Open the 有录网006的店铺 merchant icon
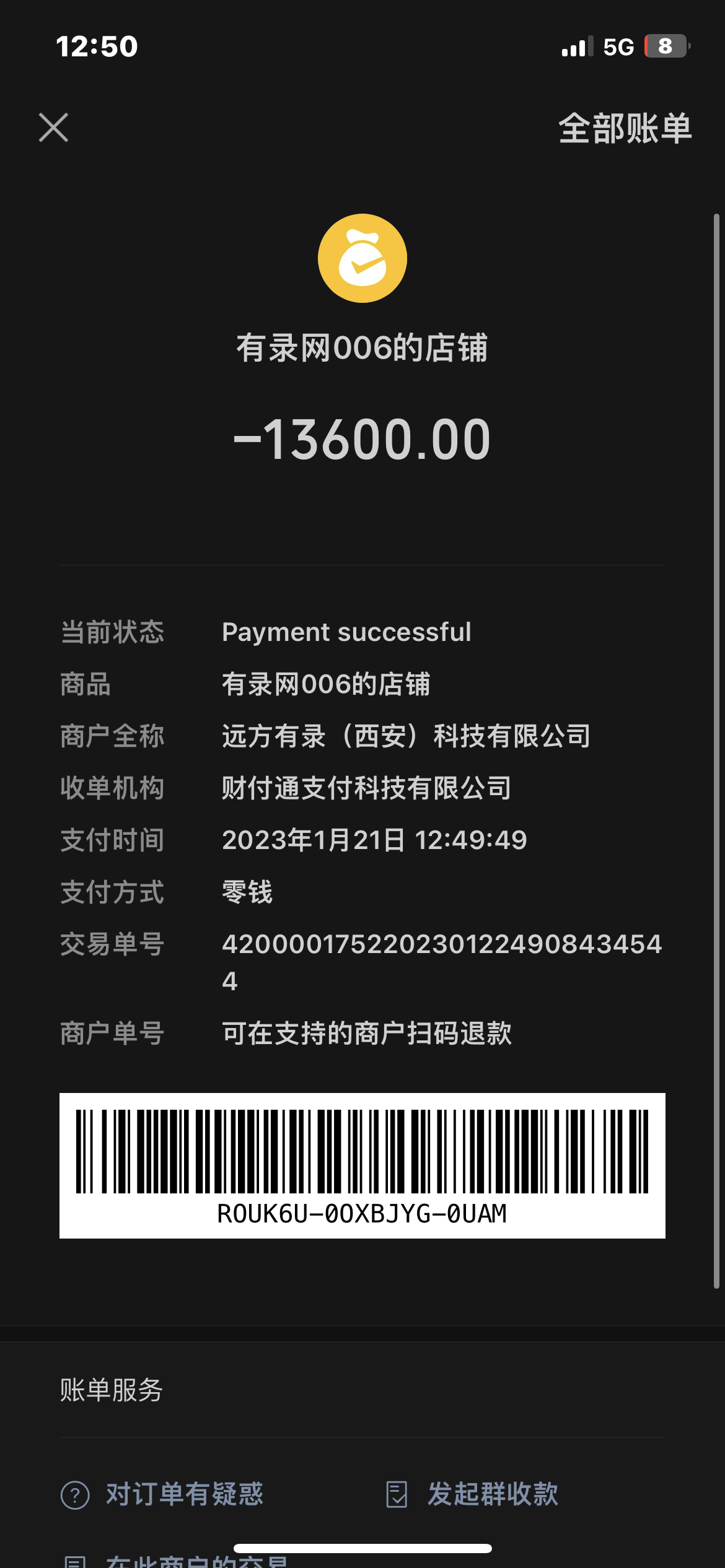Image resolution: width=725 pixels, height=1568 pixels. point(362,258)
